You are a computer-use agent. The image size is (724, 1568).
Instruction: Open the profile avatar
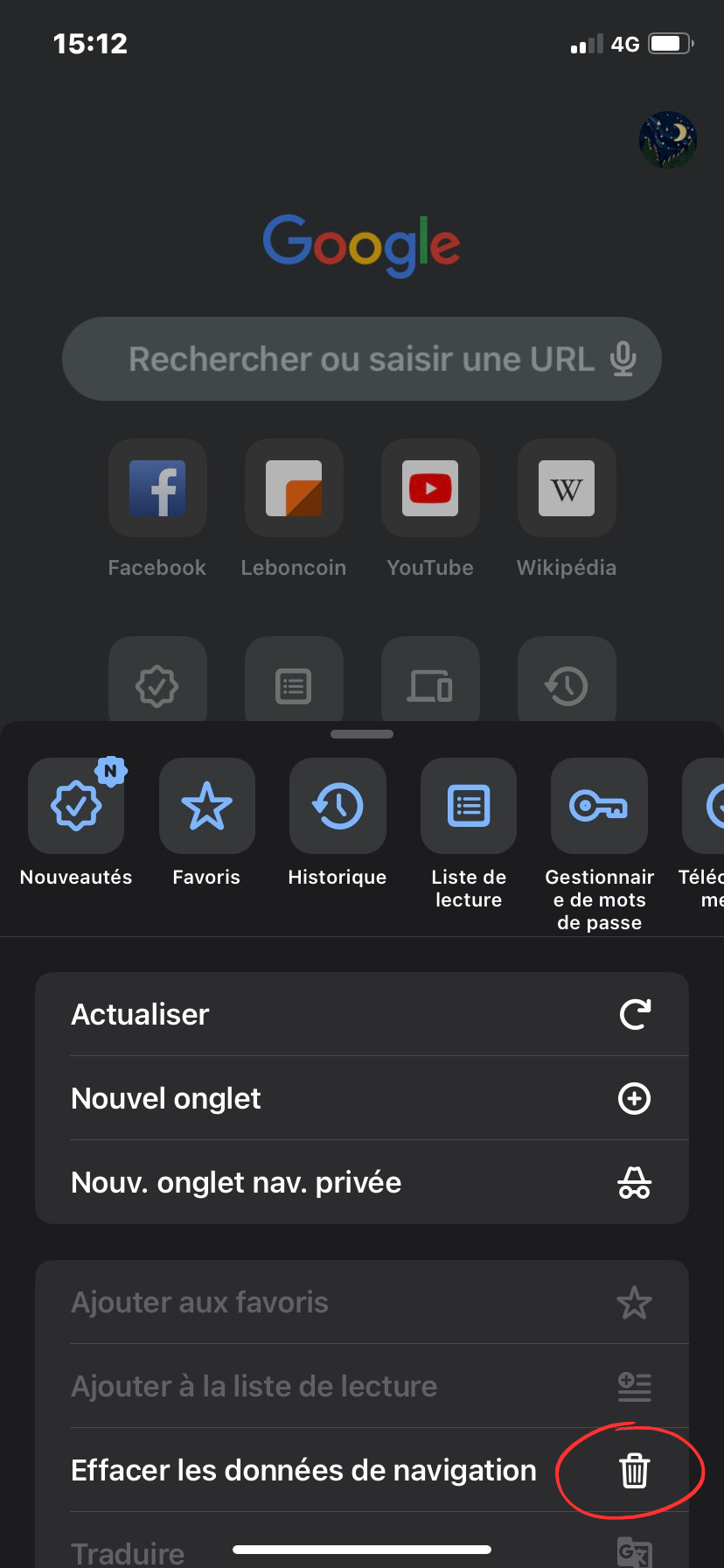[668, 139]
